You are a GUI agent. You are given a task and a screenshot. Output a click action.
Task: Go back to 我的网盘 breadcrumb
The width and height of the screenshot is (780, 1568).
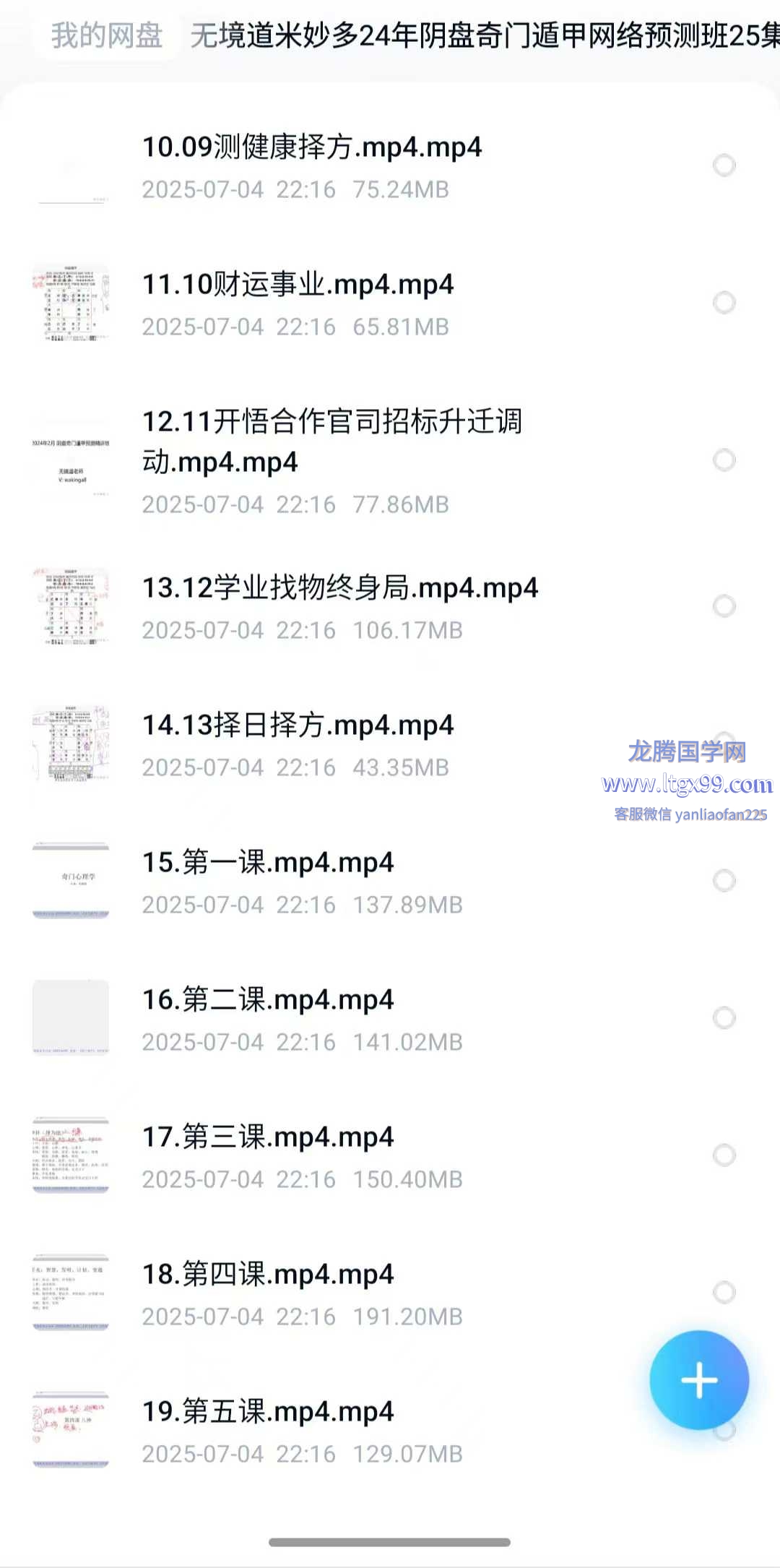(x=107, y=35)
